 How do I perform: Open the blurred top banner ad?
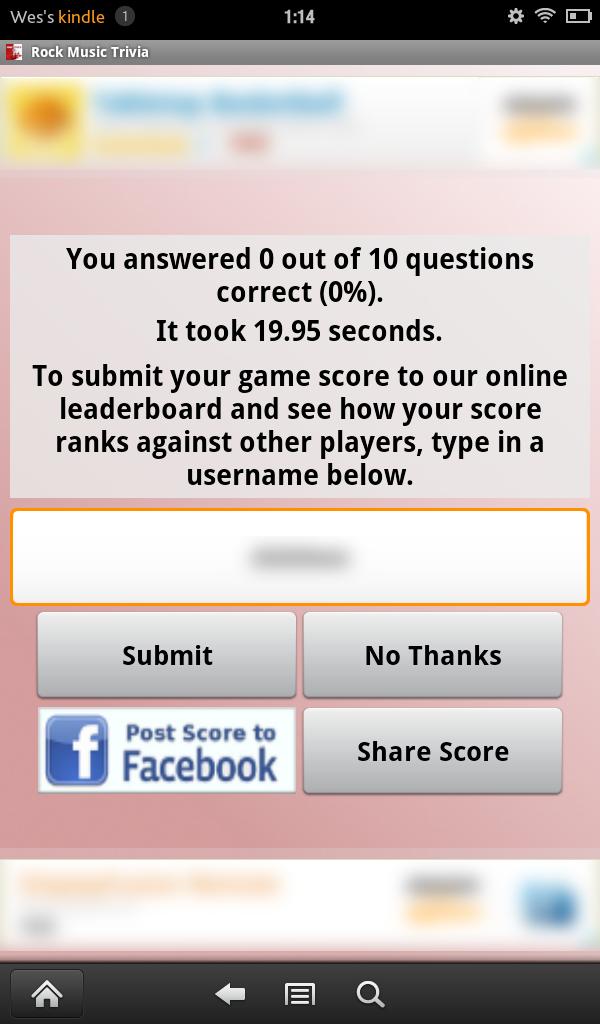pyautogui.click(x=300, y=122)
